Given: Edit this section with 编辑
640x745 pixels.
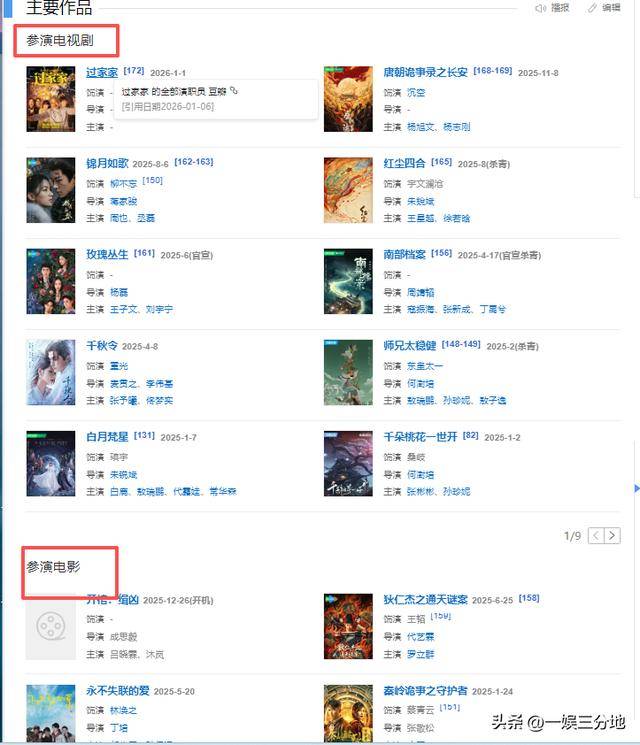Looking at the screenshot, I should pyautogui.click(x=603, y=8).
